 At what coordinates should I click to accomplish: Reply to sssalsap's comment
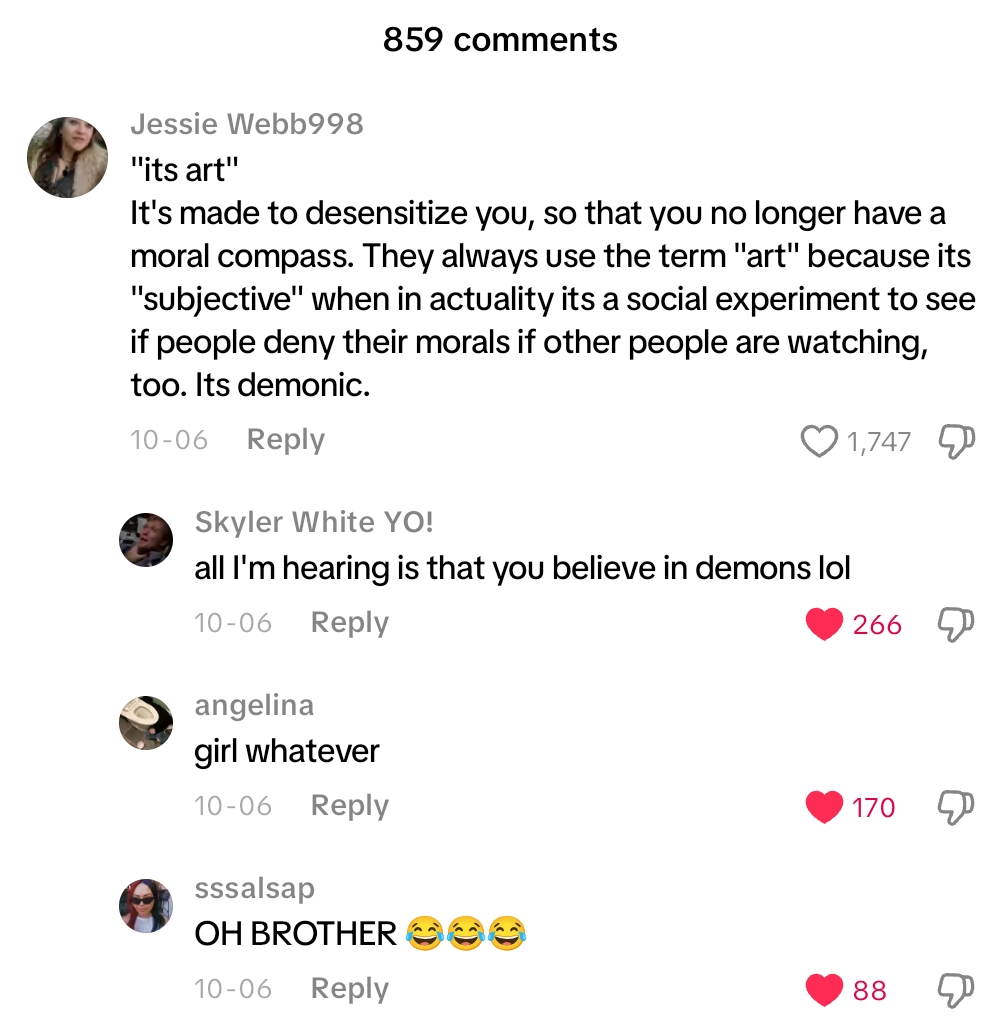point(349,988)
